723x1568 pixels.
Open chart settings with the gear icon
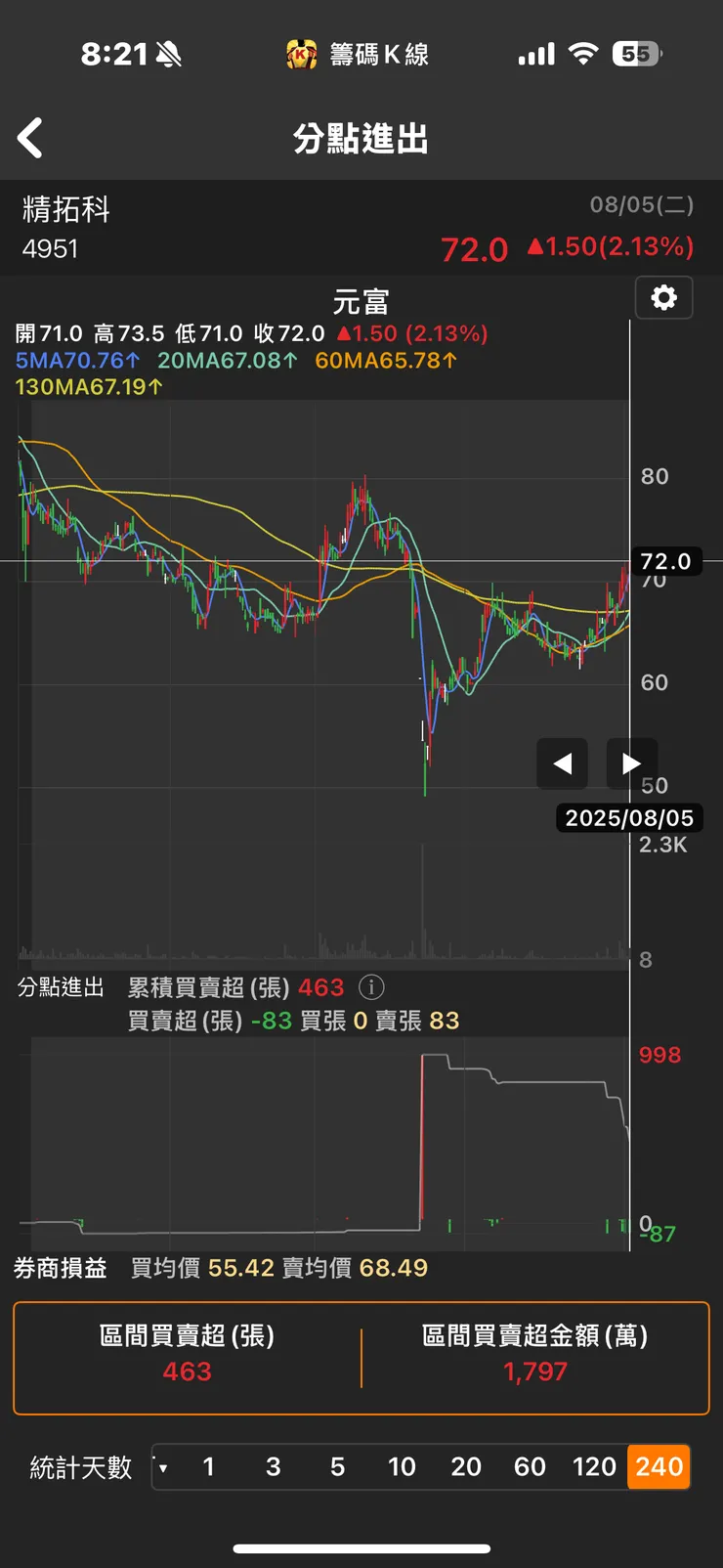(x=663, y=297)
